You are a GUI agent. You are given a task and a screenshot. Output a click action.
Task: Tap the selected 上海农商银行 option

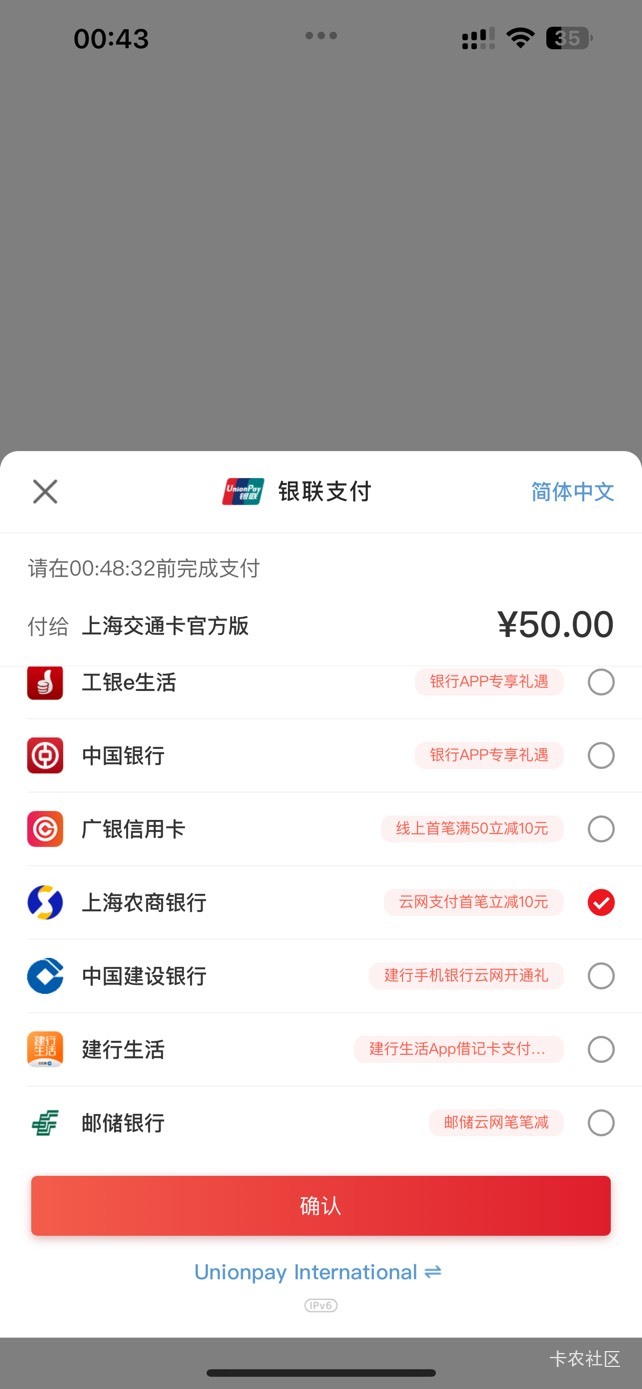(x=600, y=902)
